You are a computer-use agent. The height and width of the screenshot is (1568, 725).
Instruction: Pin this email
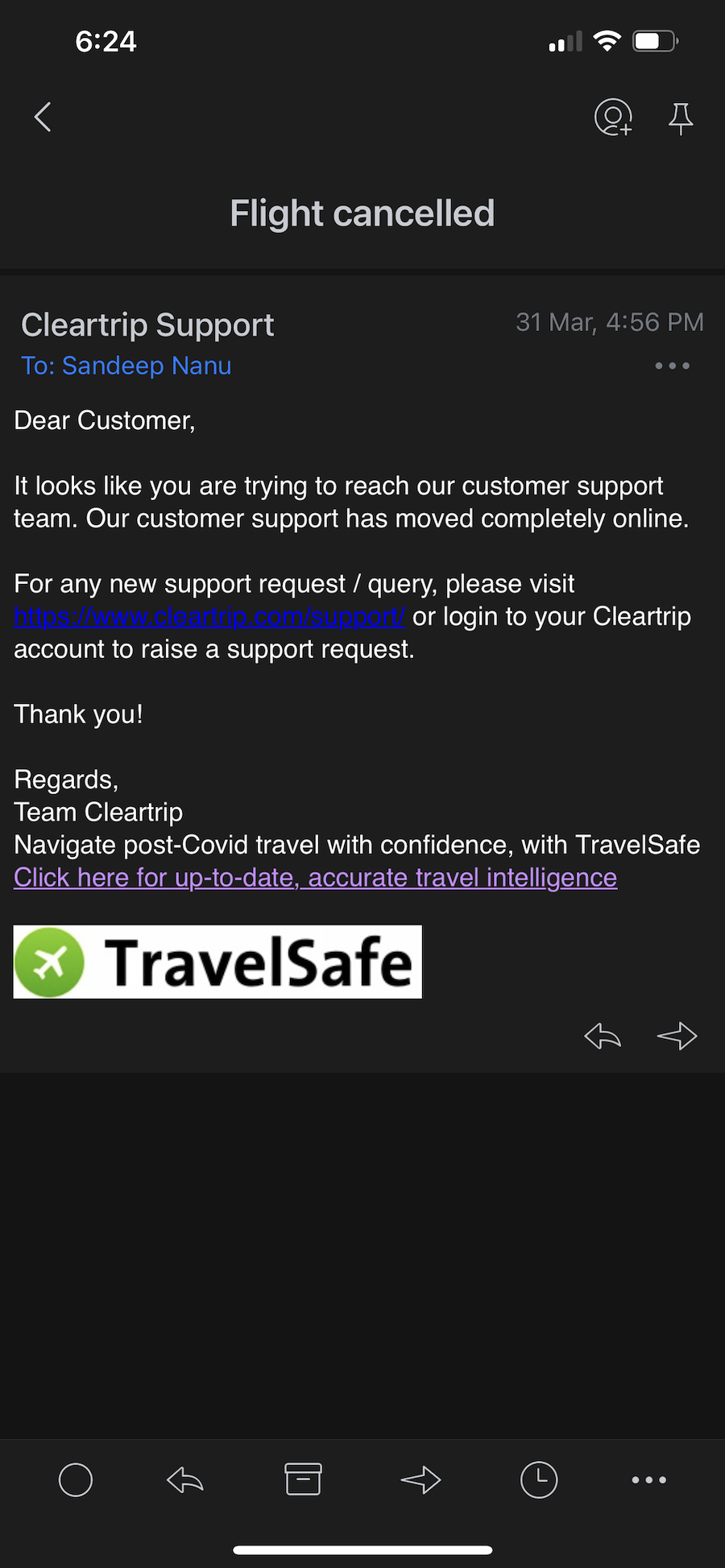point(681,118)
